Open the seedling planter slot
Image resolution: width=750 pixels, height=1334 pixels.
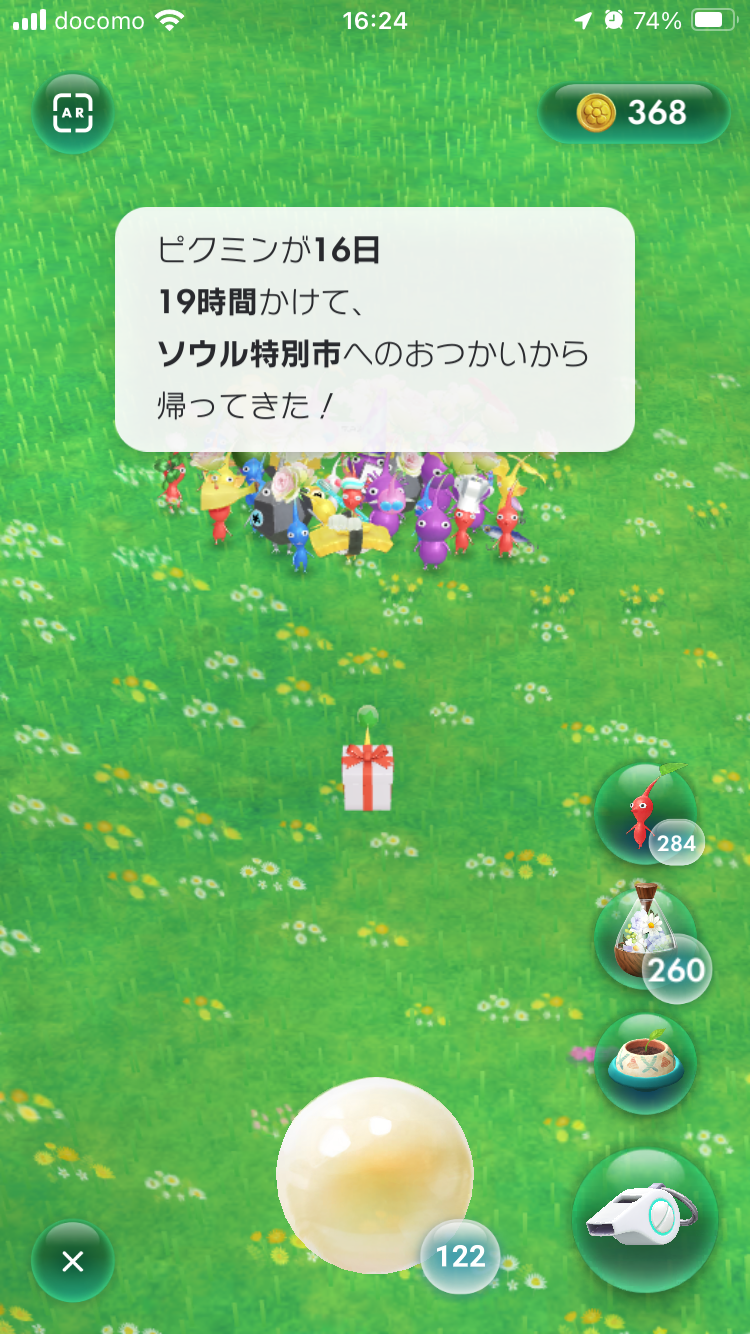(646, 1063)
